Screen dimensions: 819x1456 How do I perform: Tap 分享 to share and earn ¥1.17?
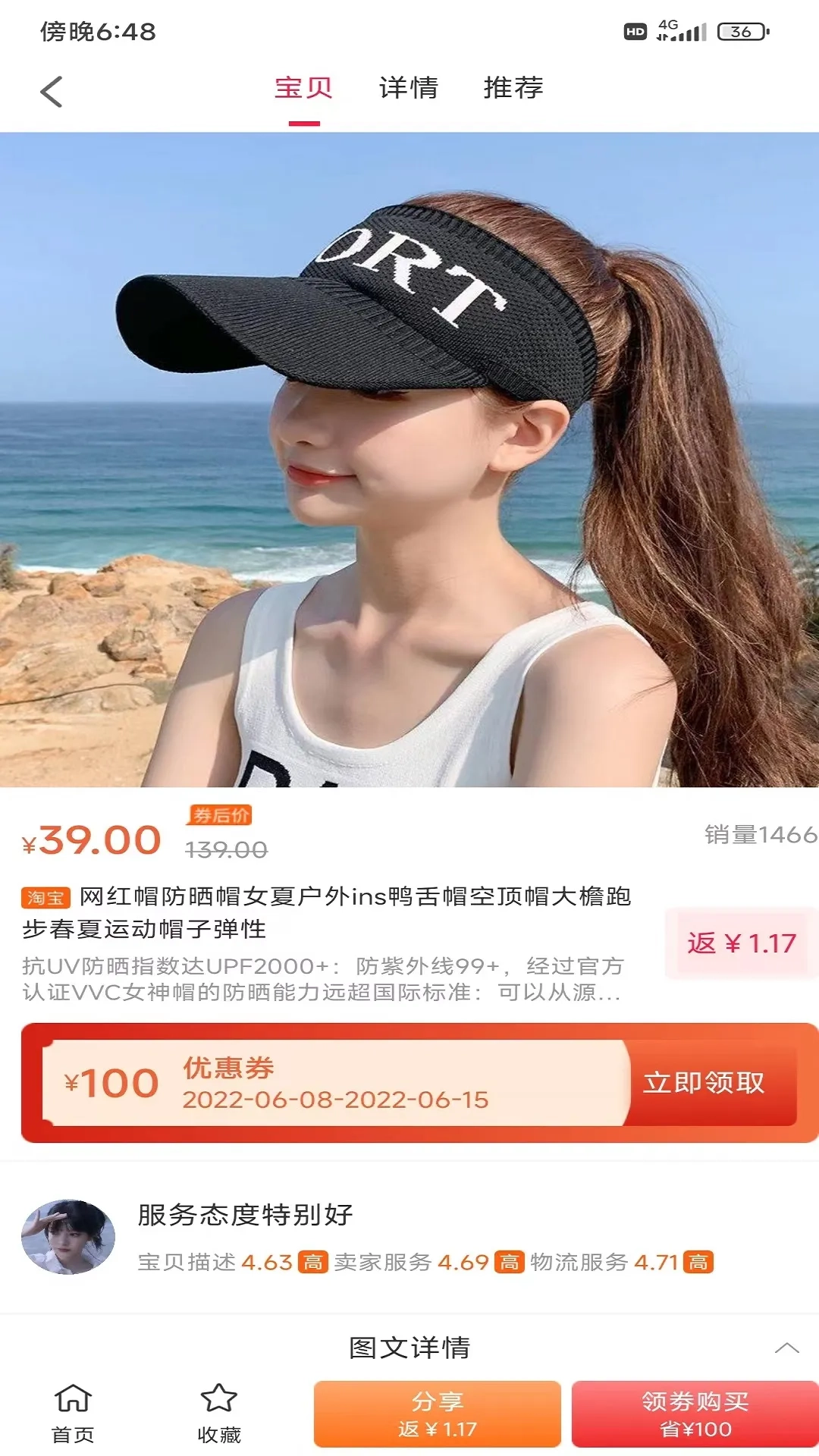pos(438,1414)
